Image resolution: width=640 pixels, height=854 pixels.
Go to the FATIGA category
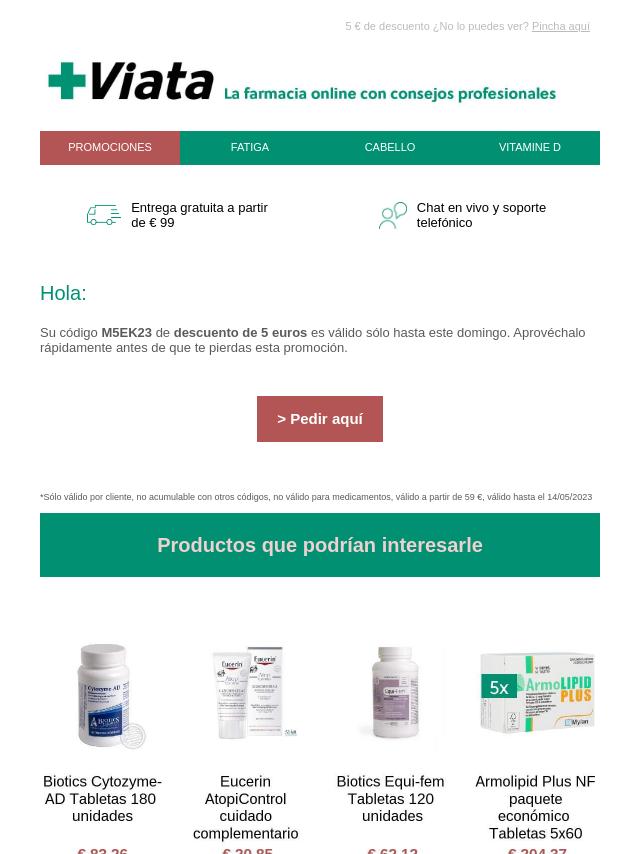(x=250, y=147)
